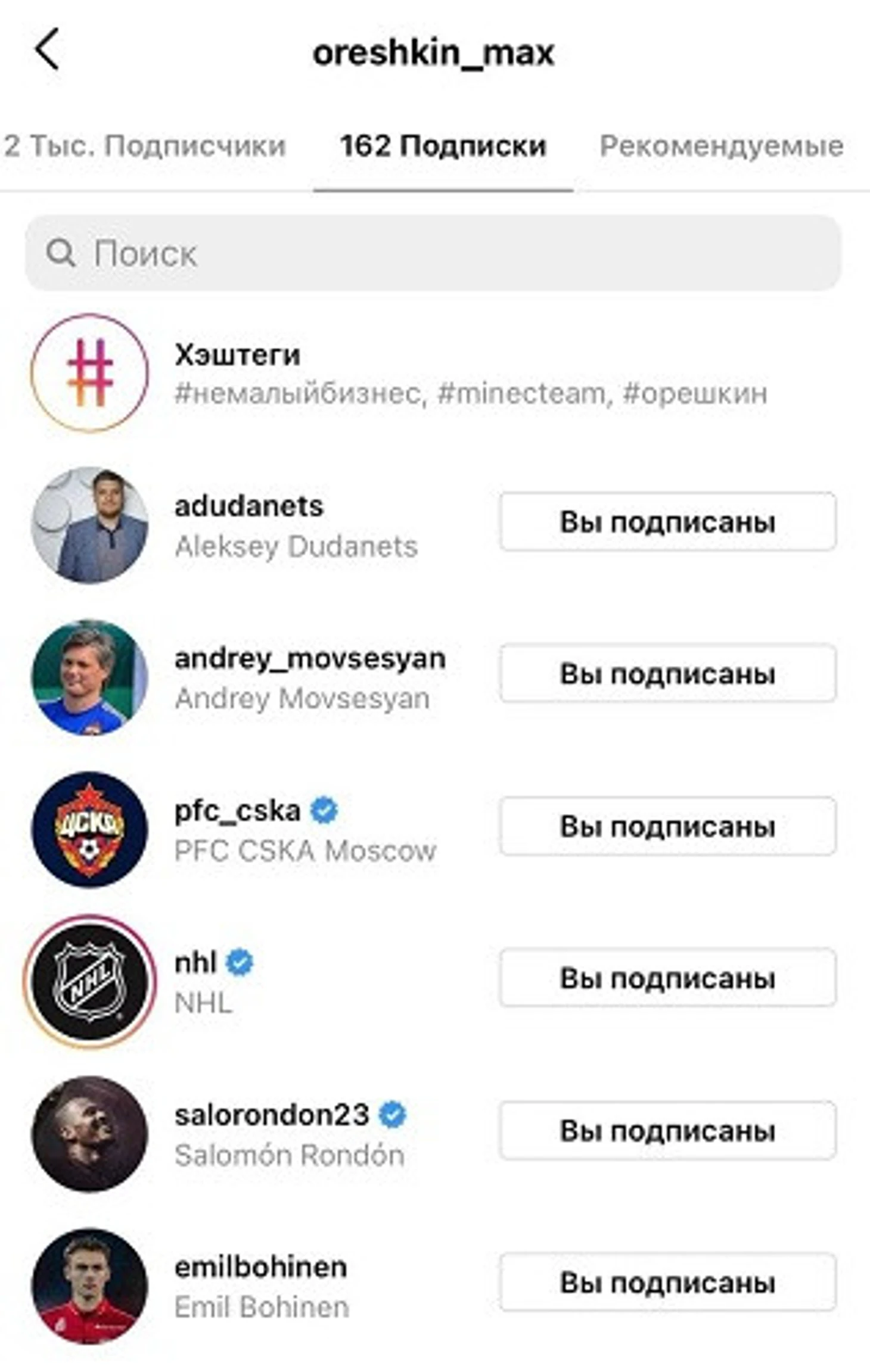870x1372 pixels.
Task: Tap Вы подписаны button next to salorondon23
Action: tap(667, 1130)
